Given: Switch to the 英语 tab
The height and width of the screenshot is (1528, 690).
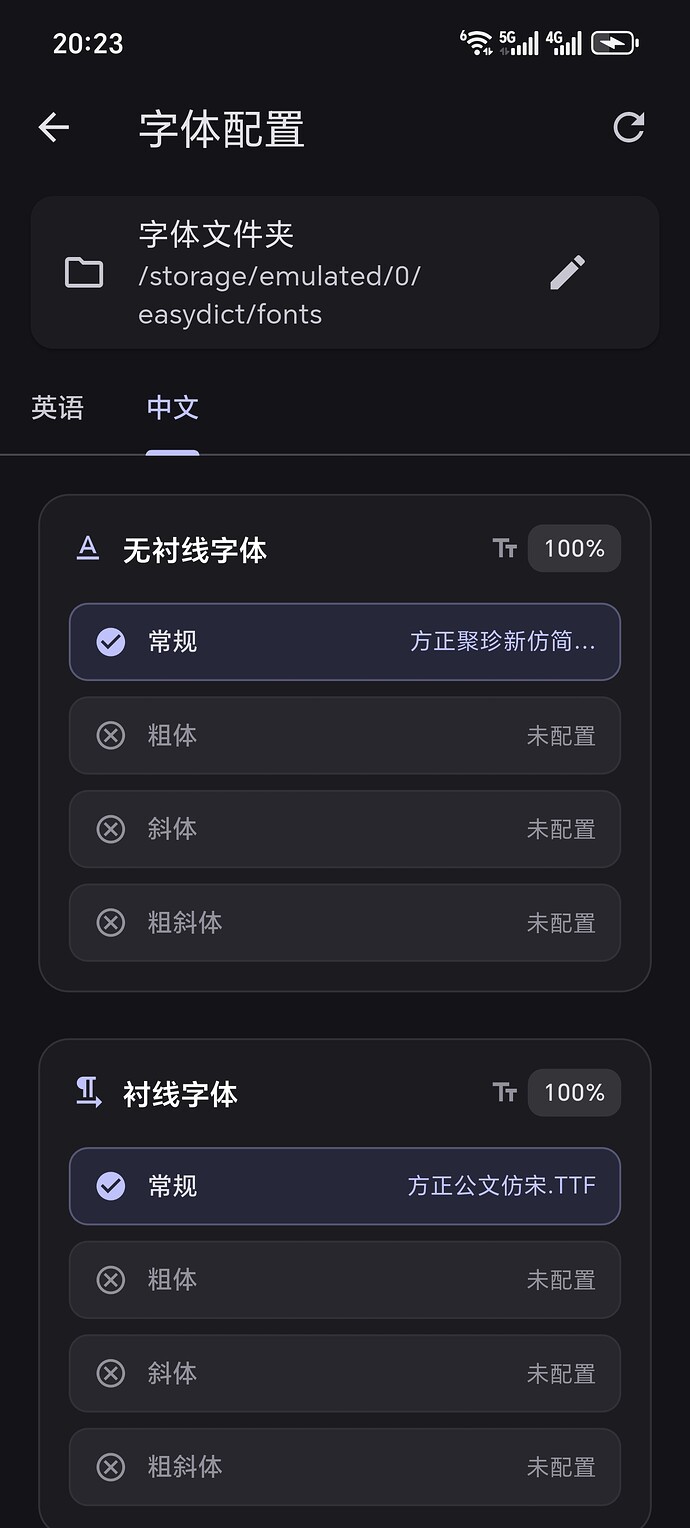Looking at the screenshot, I should tap(57, 408).
